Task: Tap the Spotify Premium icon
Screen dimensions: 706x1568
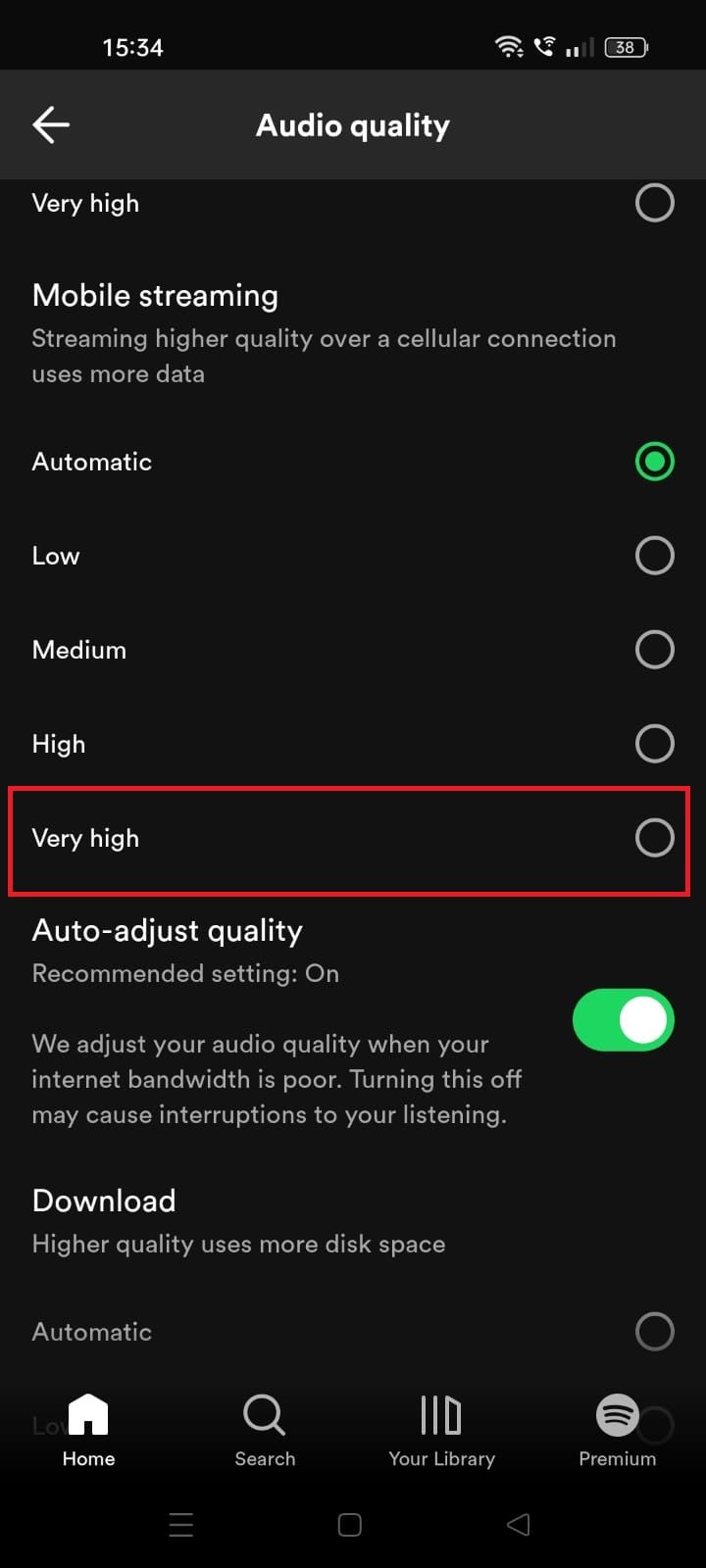Action: click(x=617, y=1416)
